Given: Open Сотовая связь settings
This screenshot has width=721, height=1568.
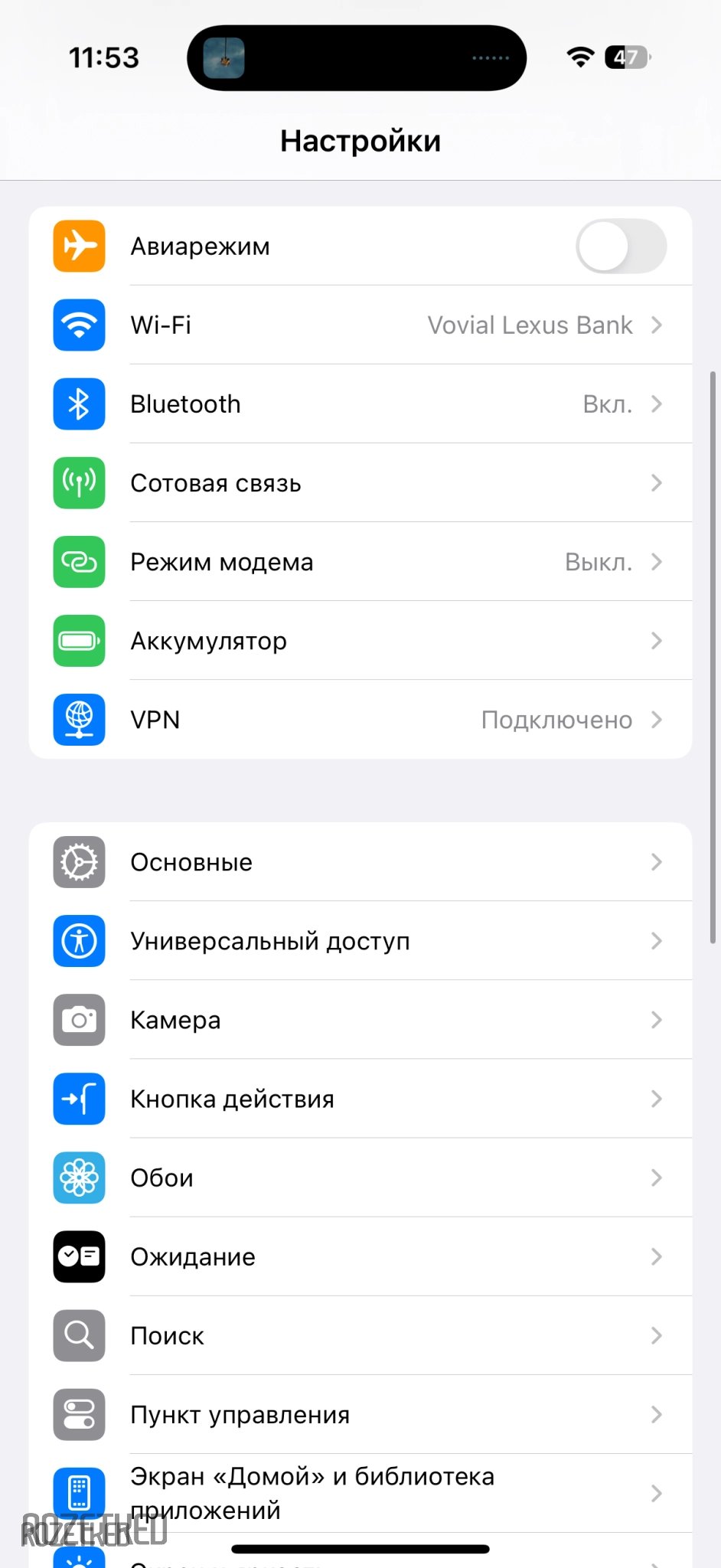Looking at the screenshot, I should (x=360, y=483).
